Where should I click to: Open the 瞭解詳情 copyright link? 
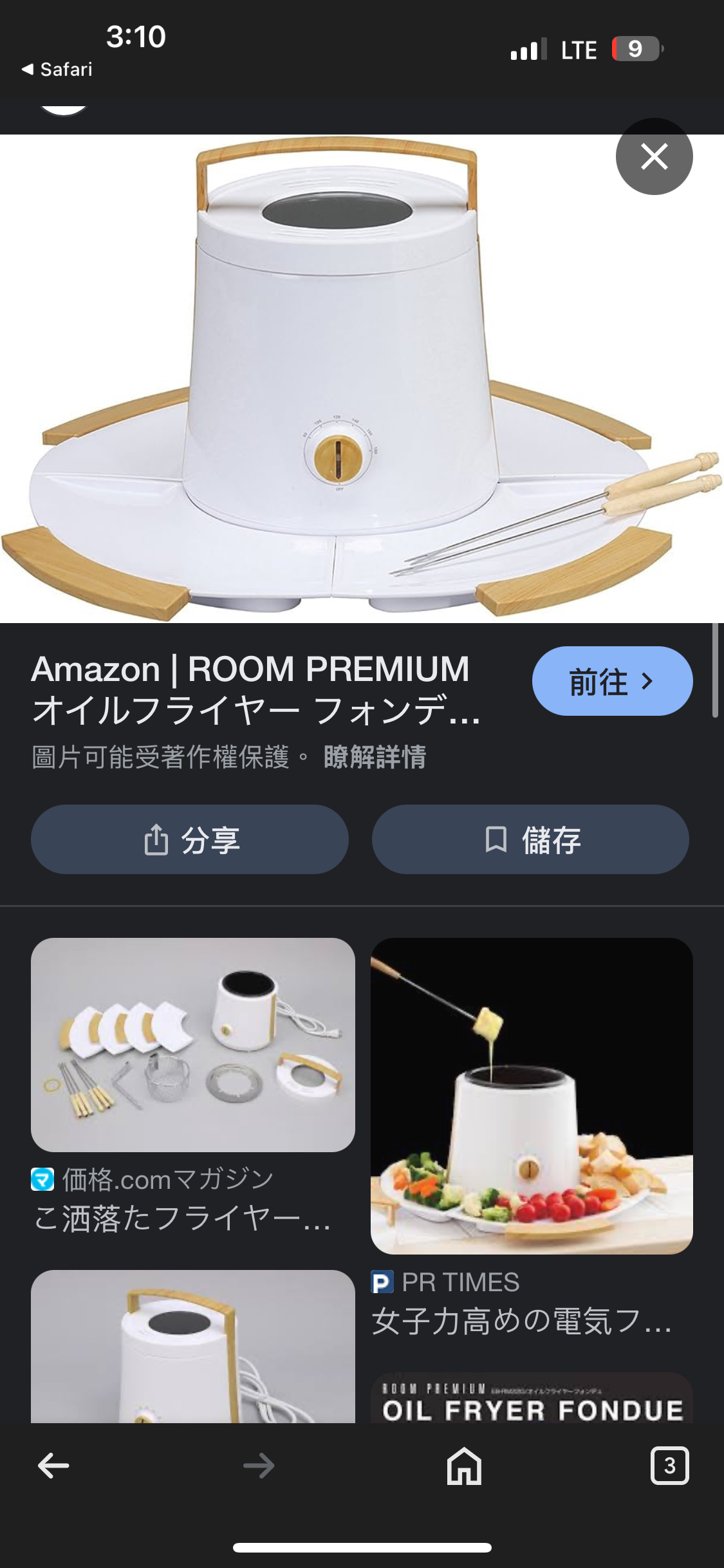(x=375, y=757)
